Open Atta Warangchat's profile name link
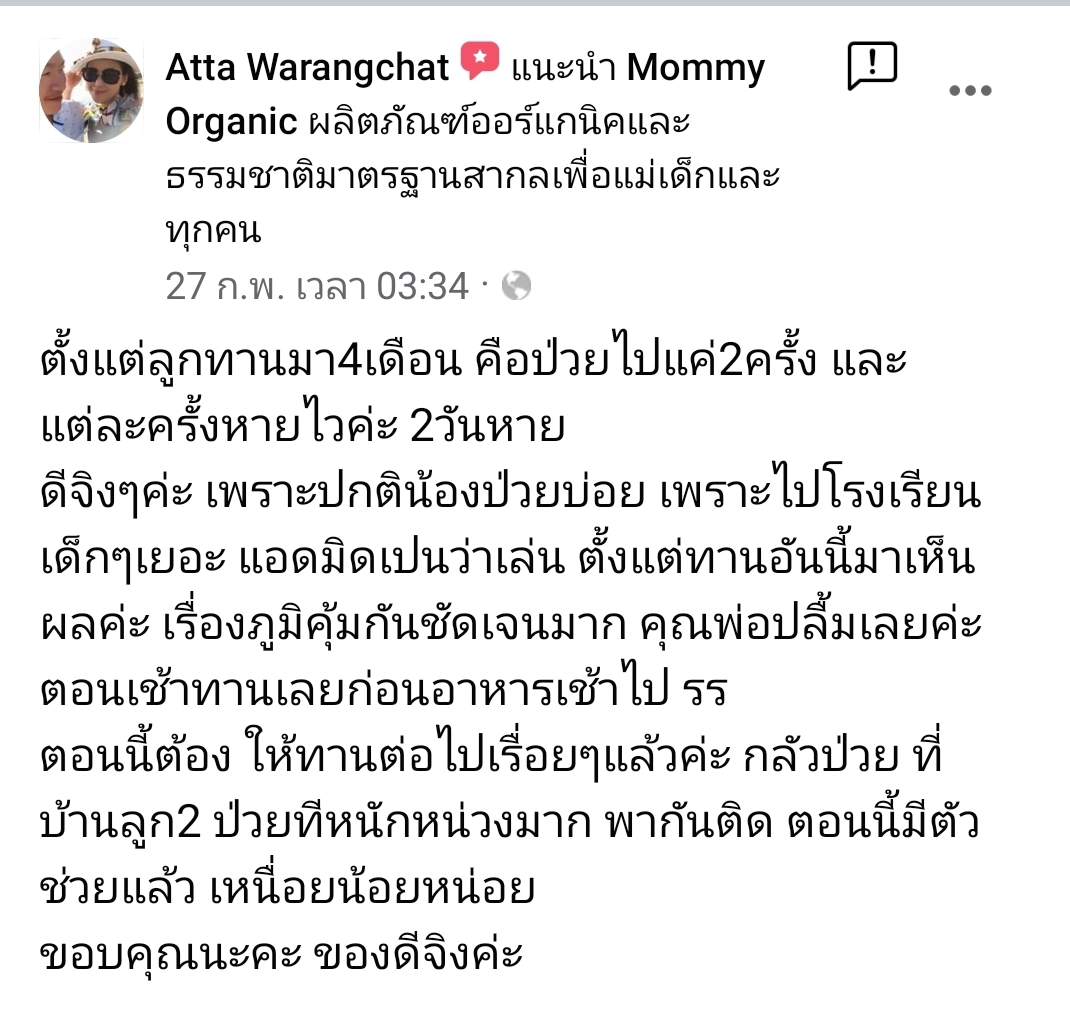Viewport: 1070px width, 1012px height. [307, 68]
